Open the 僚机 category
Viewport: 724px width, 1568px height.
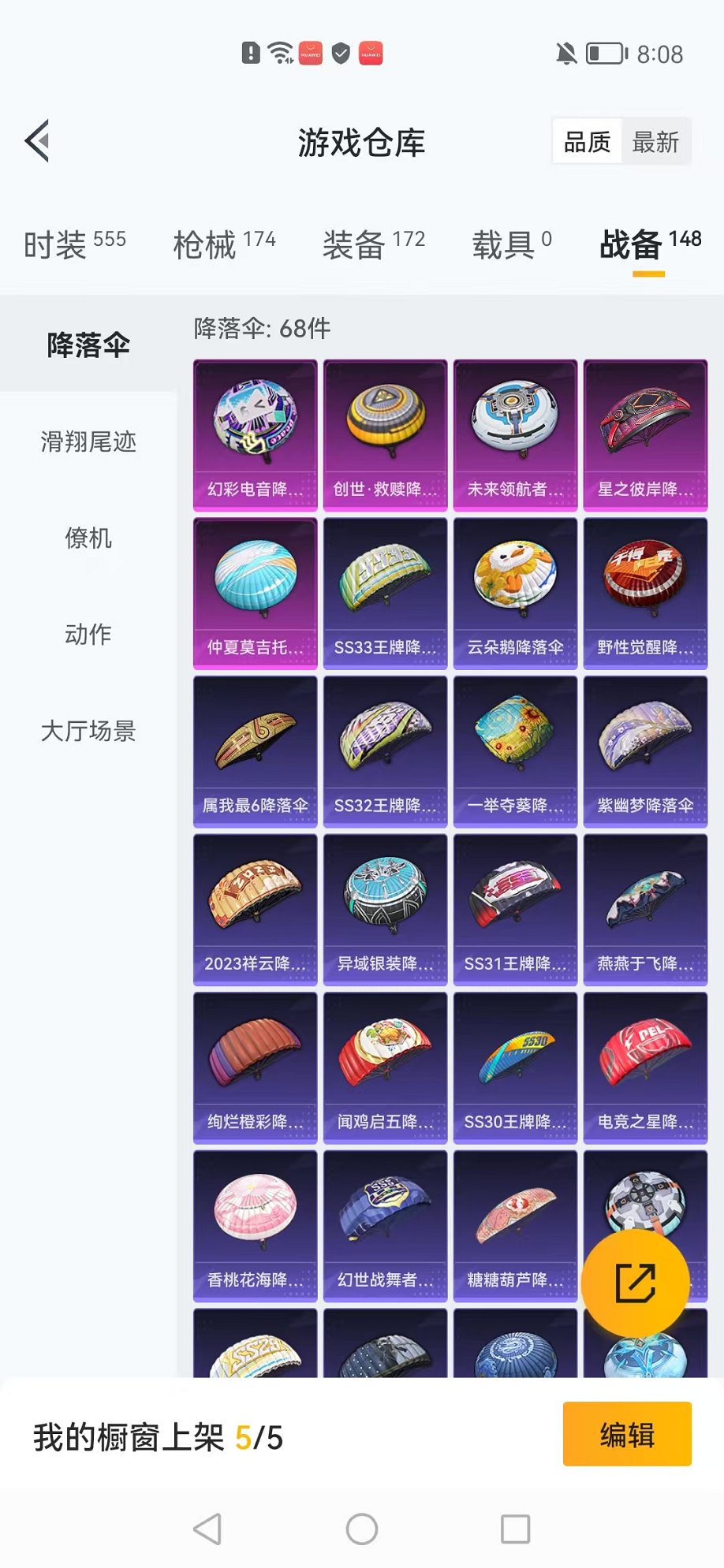coord(88,538)
